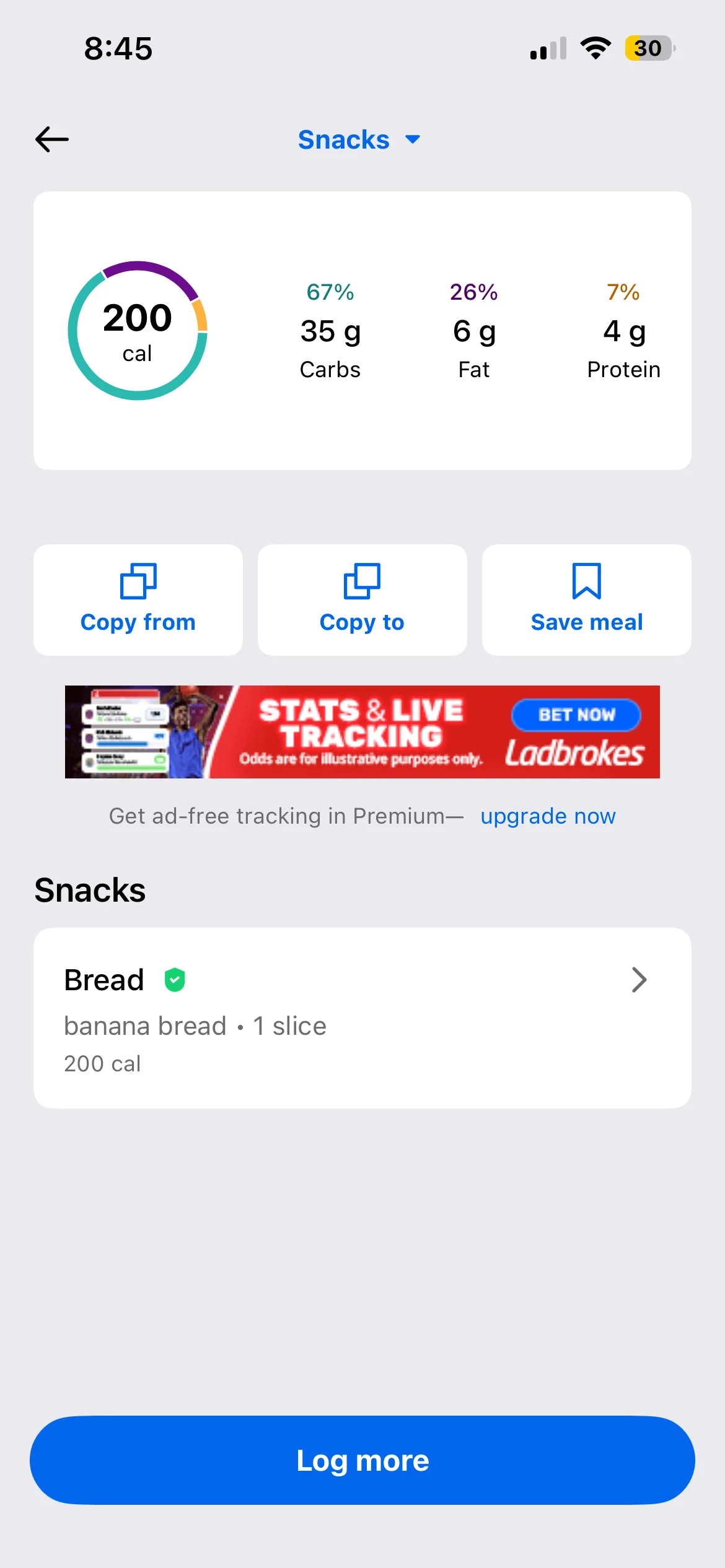Open the Bread banana bread entry
The image size is (725, 1568).
point(362,1017)
